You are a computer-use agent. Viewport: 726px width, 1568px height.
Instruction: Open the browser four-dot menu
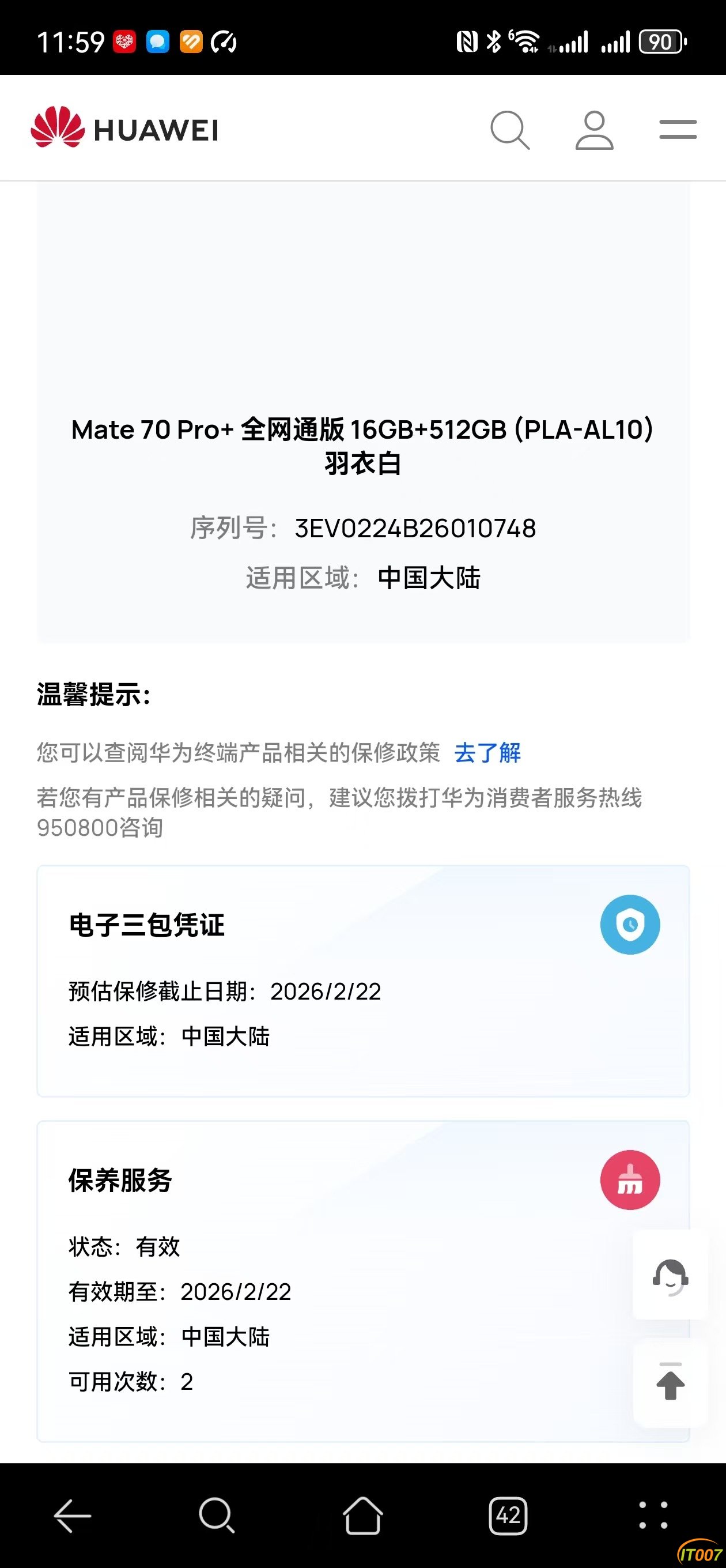653,1515
